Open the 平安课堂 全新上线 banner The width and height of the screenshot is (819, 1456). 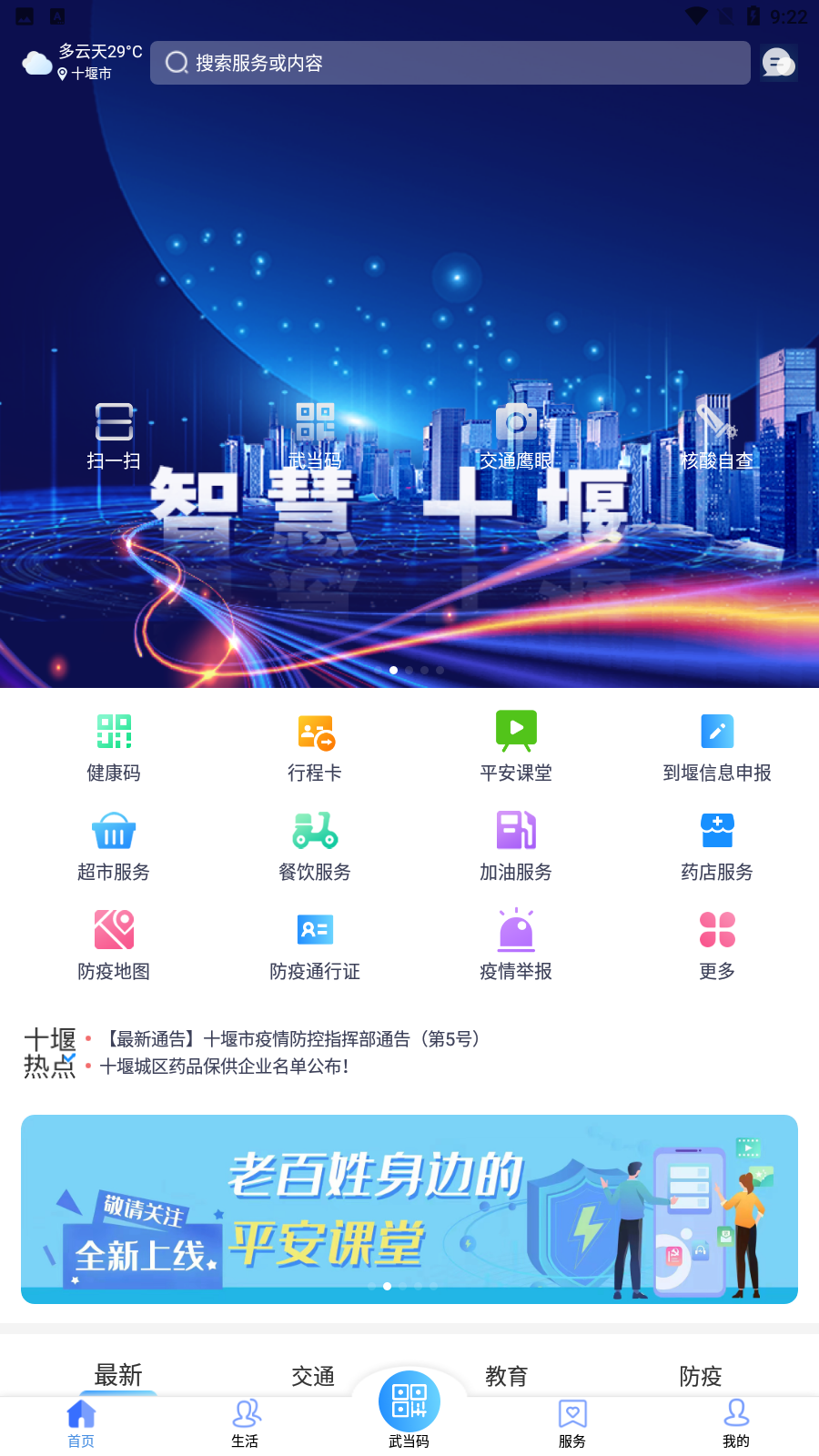pos(409,1209)
